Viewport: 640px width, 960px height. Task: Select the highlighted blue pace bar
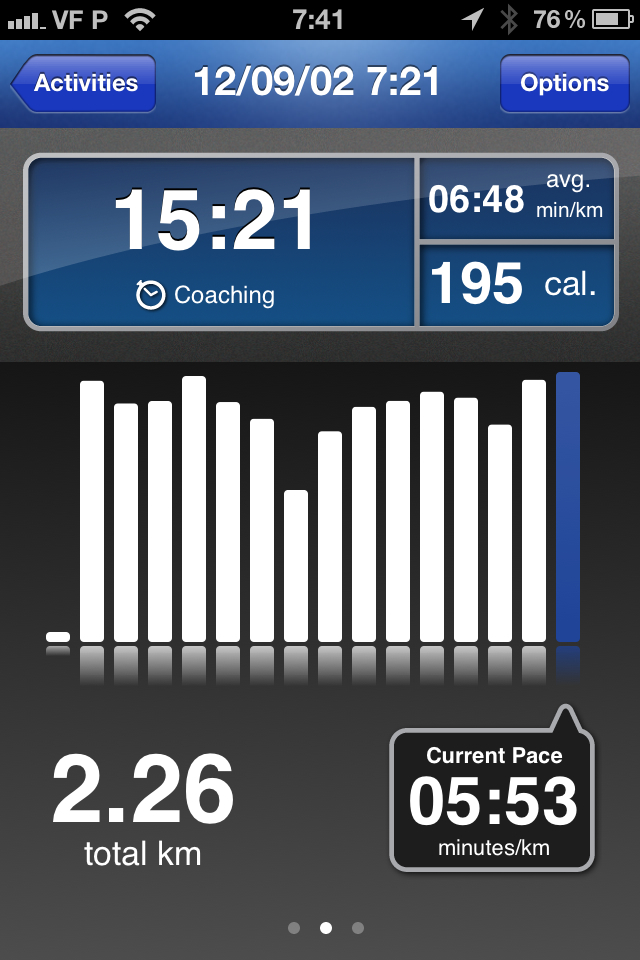coord(567,507)
